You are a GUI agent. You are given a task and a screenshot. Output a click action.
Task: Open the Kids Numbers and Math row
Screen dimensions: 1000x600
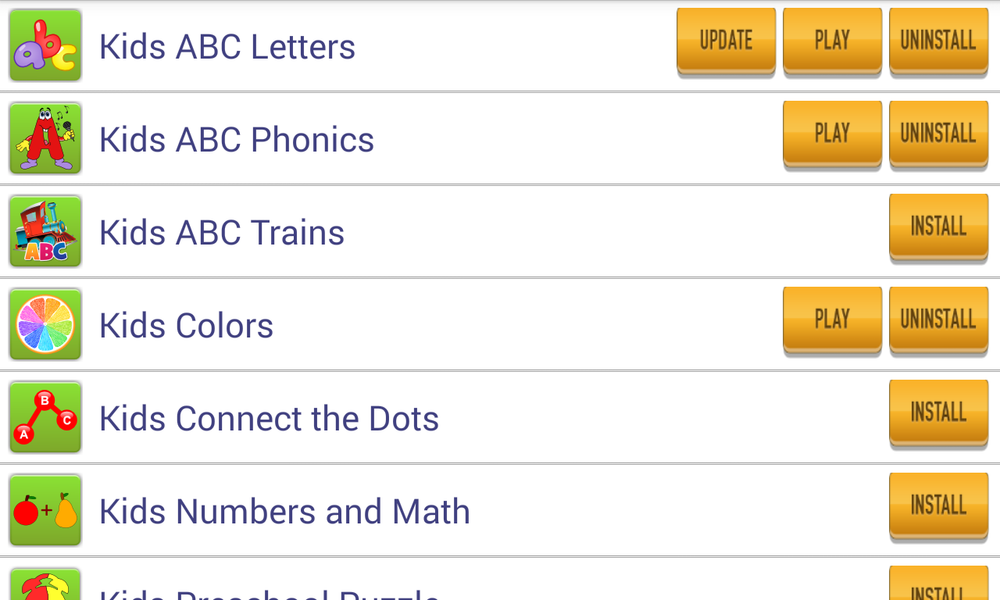click(x=284, y=512)
